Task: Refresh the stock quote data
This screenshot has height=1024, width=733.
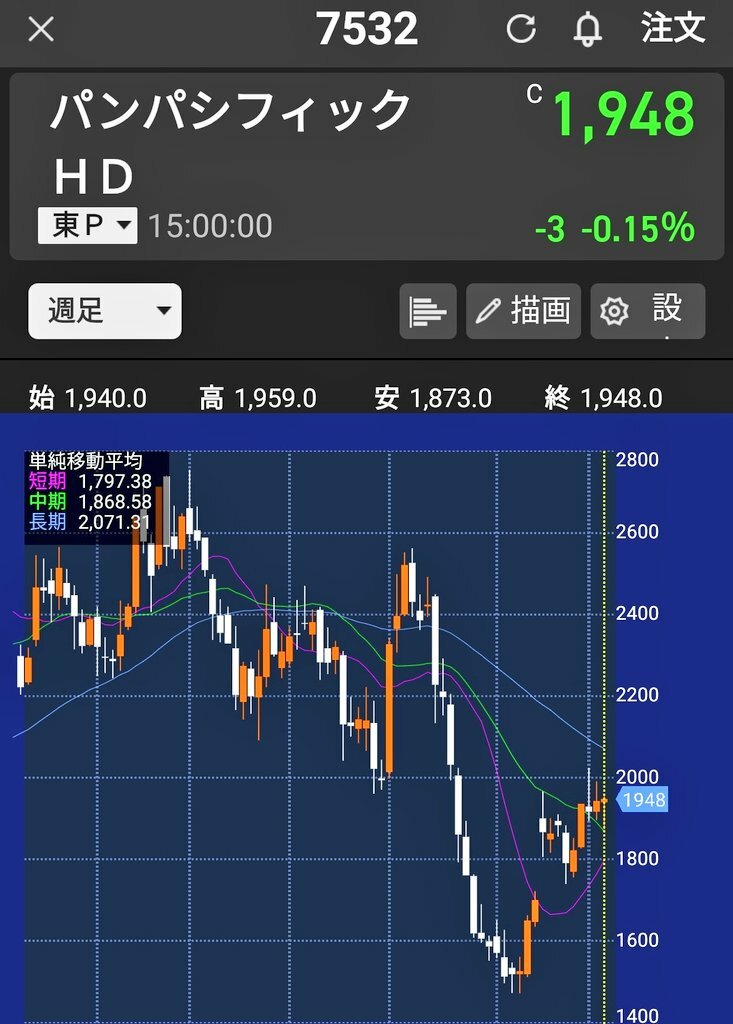Action: 521,30
